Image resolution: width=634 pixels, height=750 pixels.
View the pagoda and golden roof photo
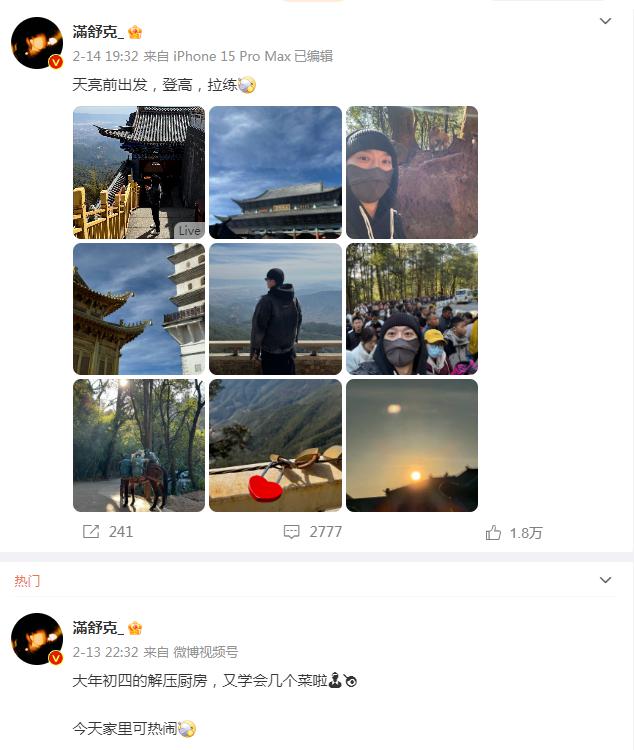(x=139, y=309)
